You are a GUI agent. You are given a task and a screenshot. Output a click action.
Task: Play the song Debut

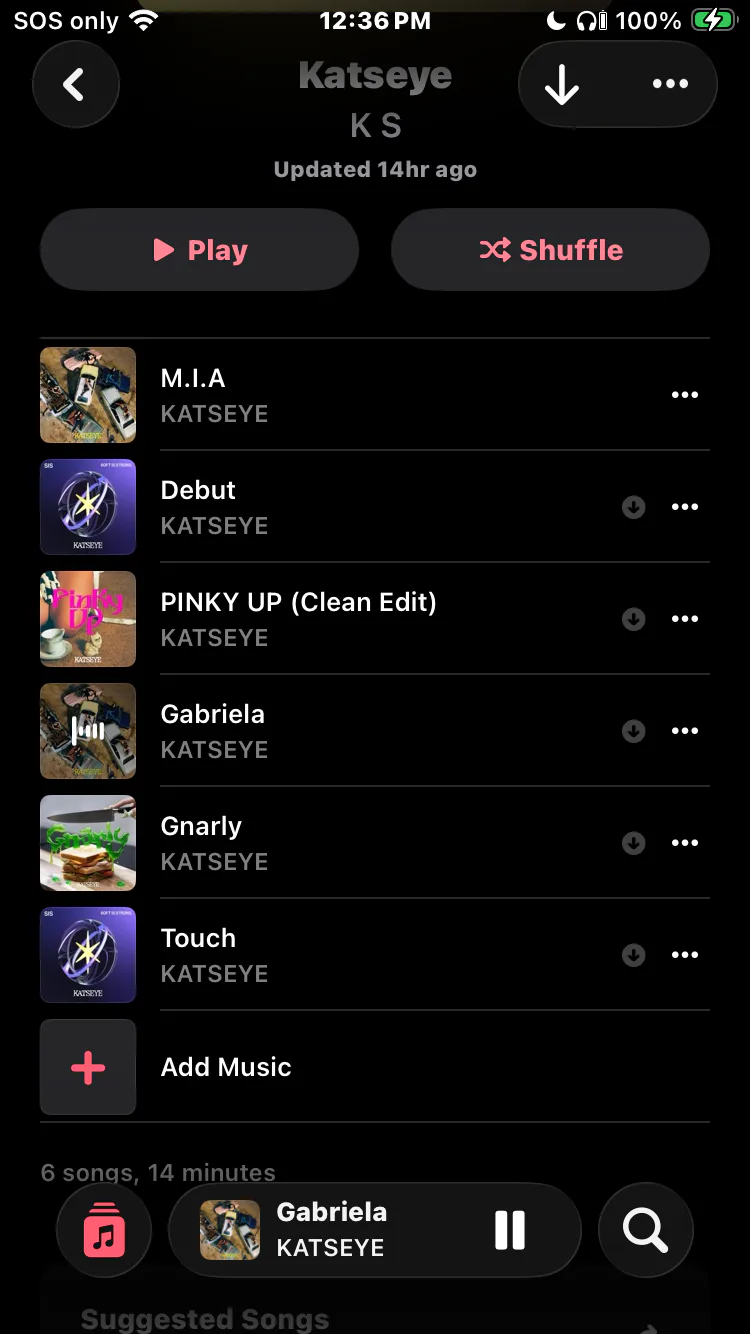[x=300, y=506]
